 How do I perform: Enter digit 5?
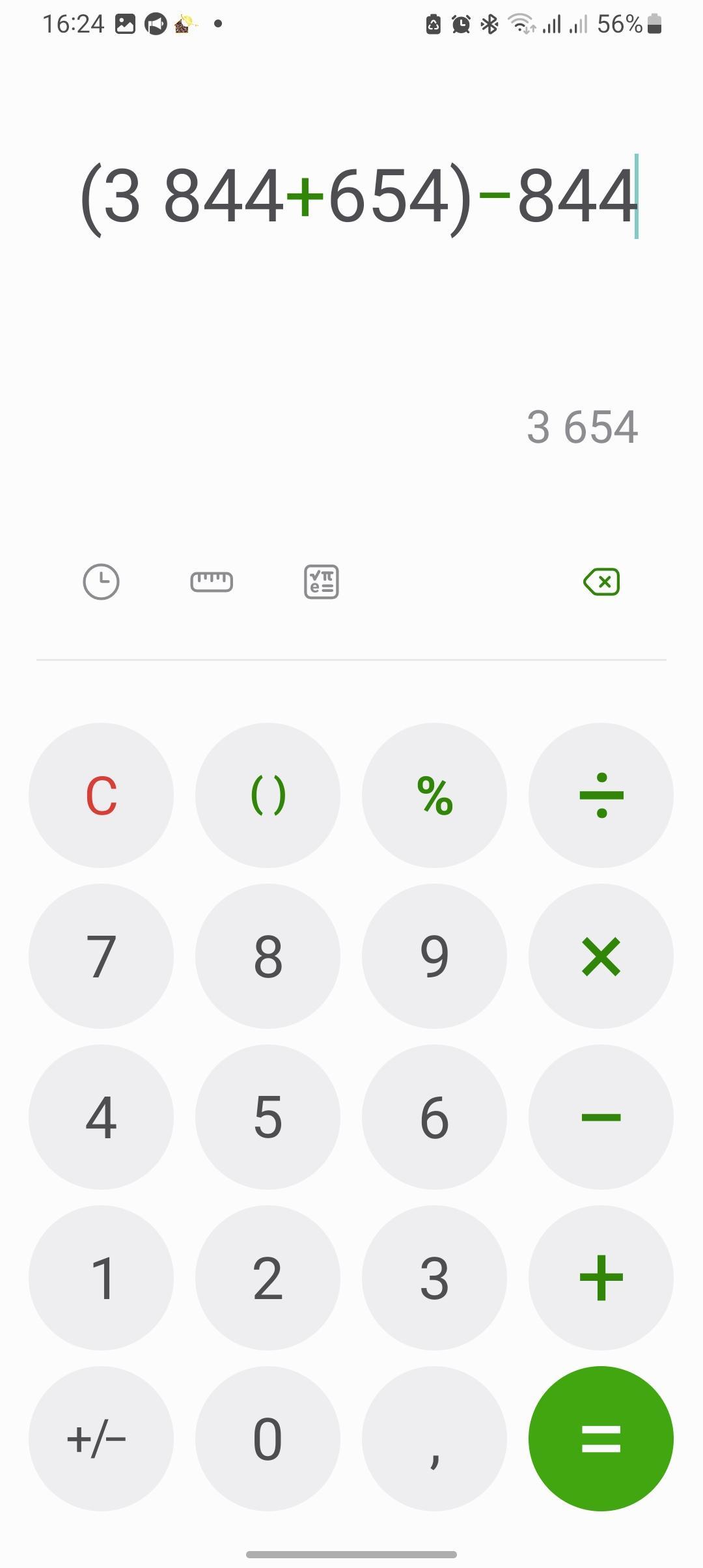(268, 1117)
